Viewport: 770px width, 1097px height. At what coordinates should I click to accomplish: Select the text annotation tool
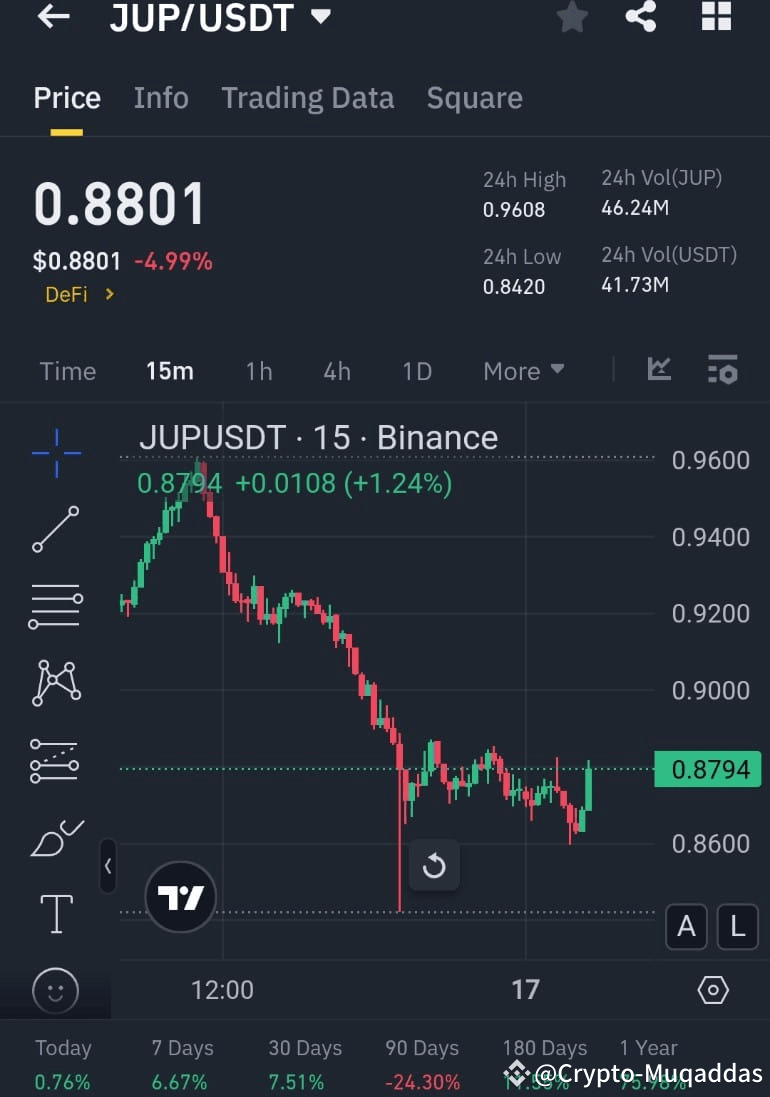point(55,913)
